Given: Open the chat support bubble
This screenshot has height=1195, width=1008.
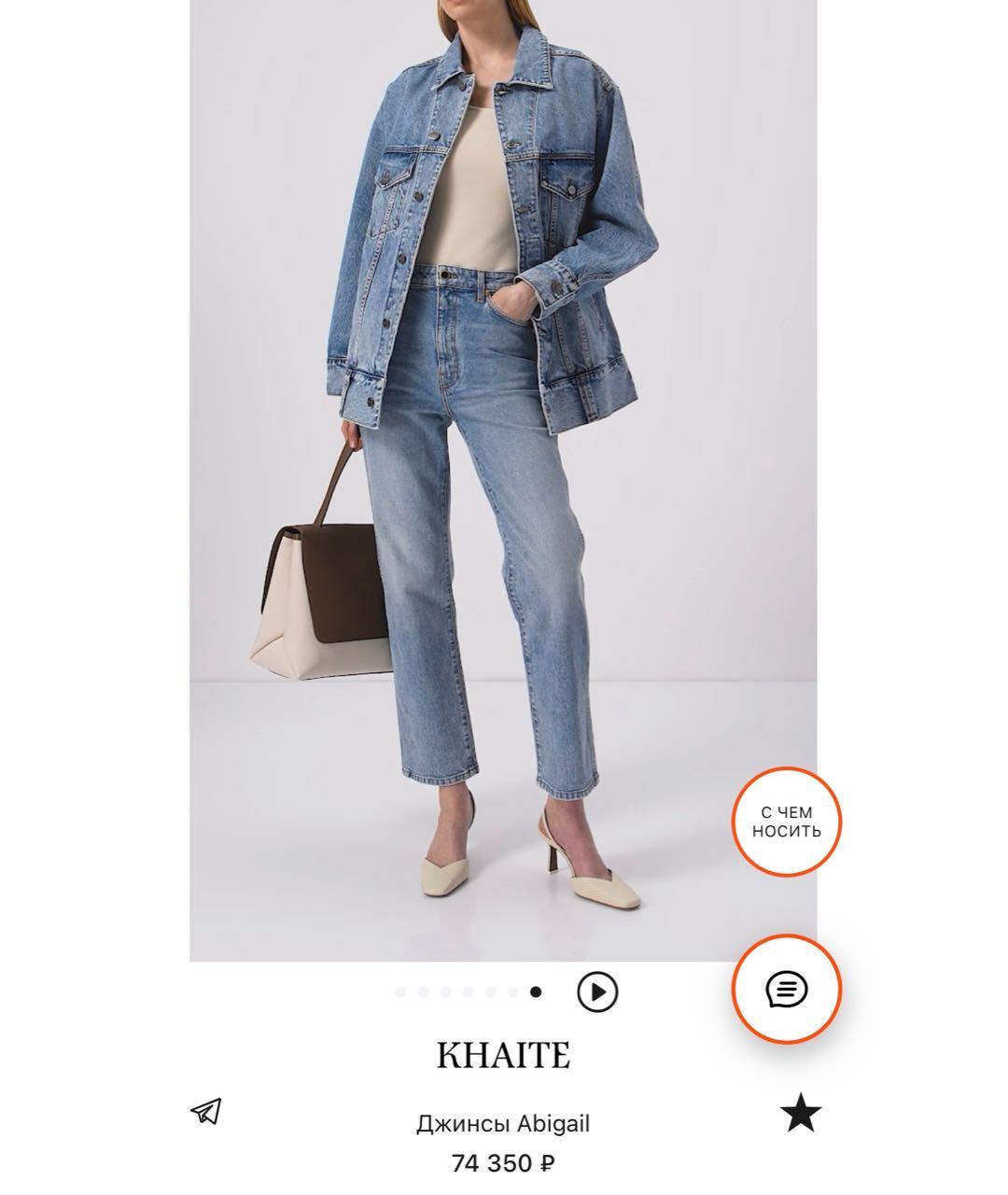Looking at the screenshot, I should [x=786, y=988].
